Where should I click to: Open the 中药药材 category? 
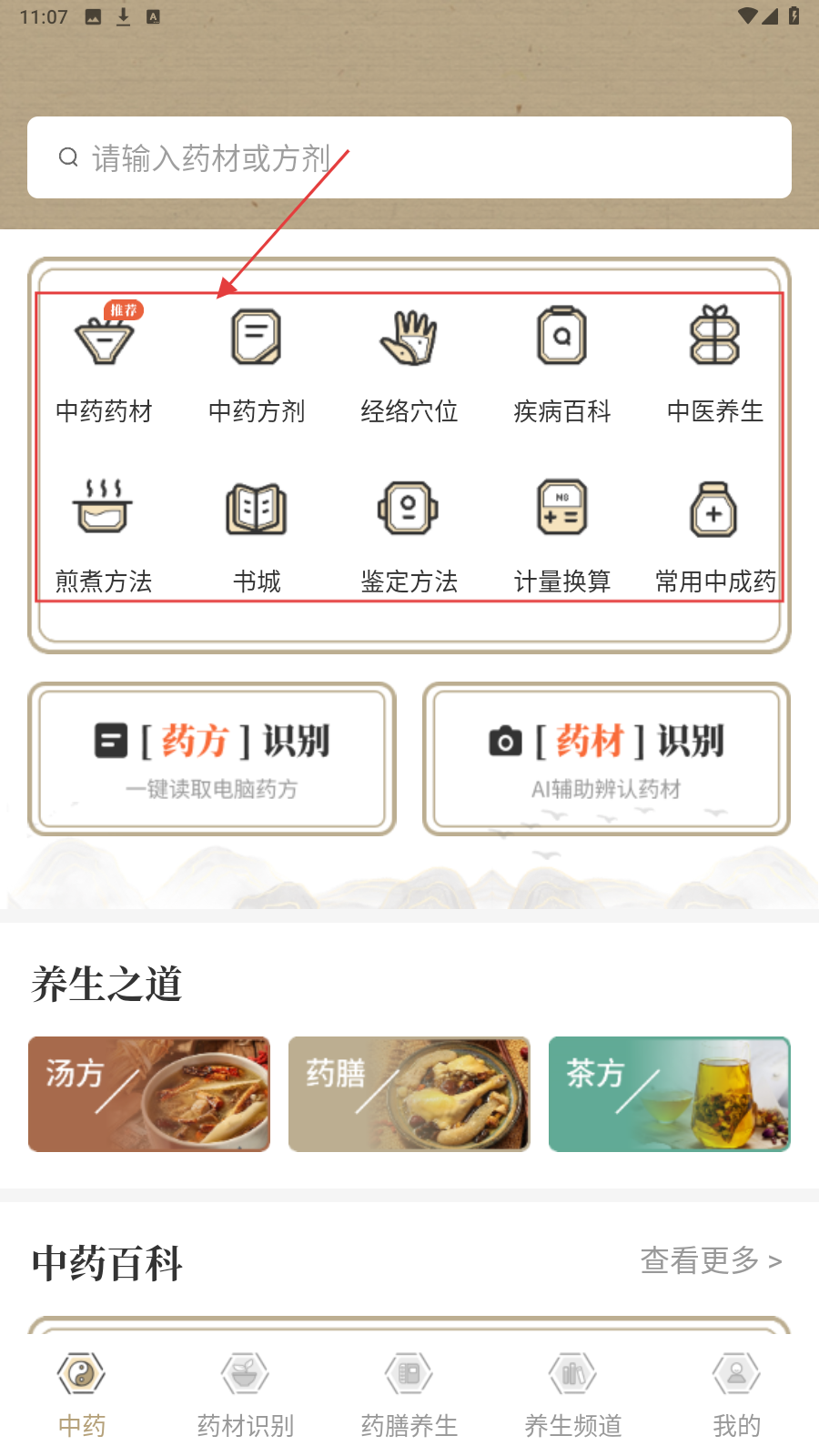[104, 364]
